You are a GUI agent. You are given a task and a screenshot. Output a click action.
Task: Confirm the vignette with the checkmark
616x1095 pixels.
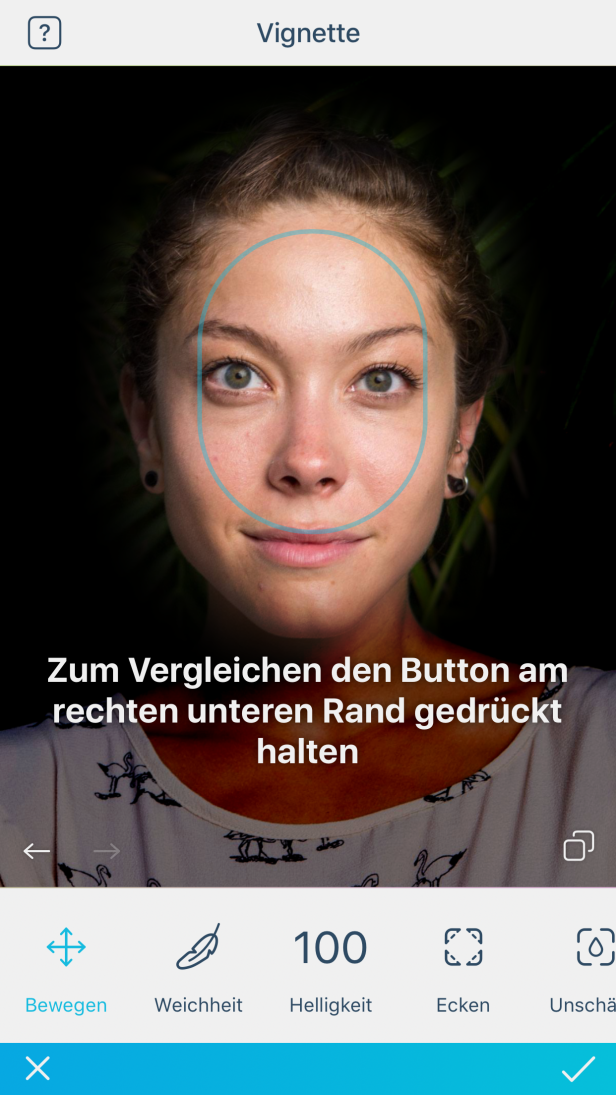click(x=578, y=1069)
